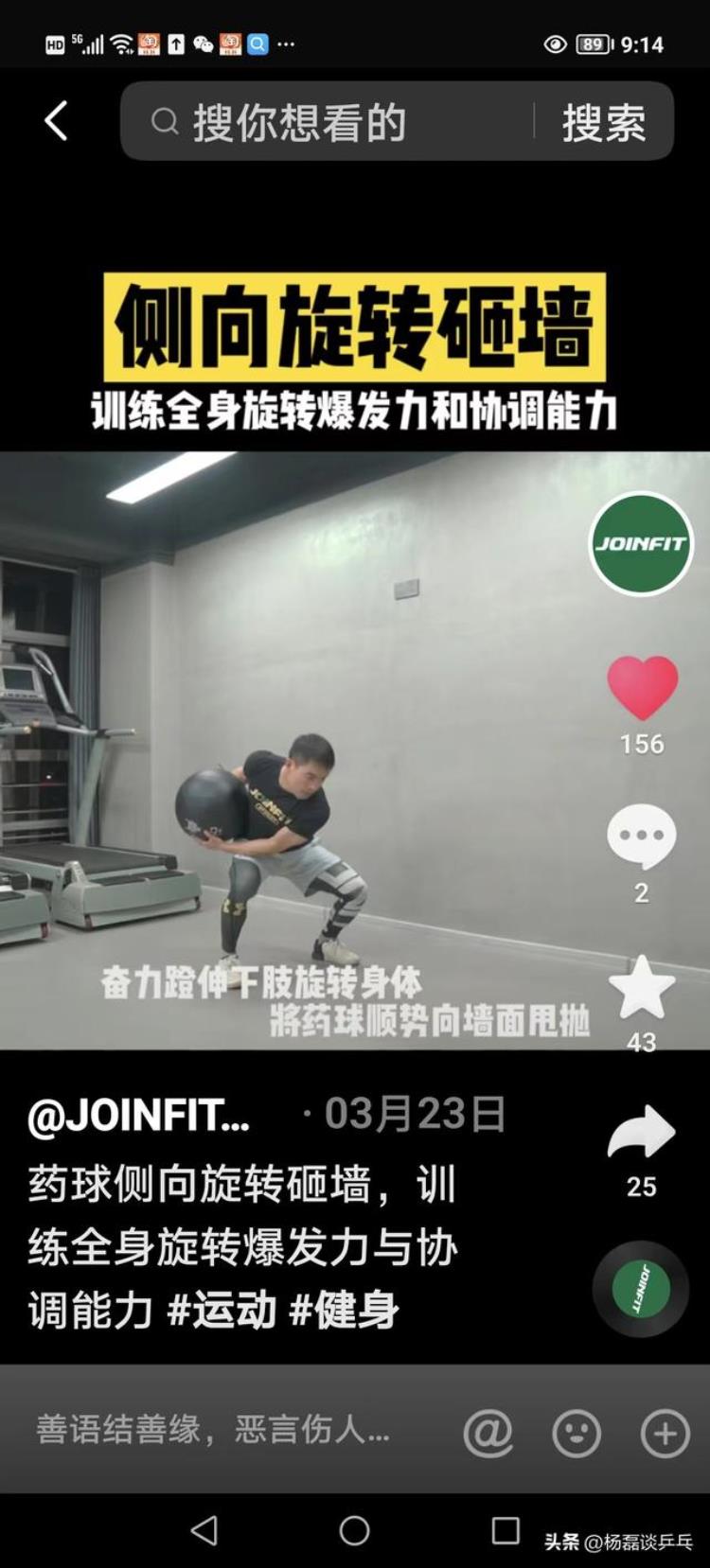This screenshot has height=1568, width=710.
Task: Open the #健身 hashtag
Action: (344, 1311)
